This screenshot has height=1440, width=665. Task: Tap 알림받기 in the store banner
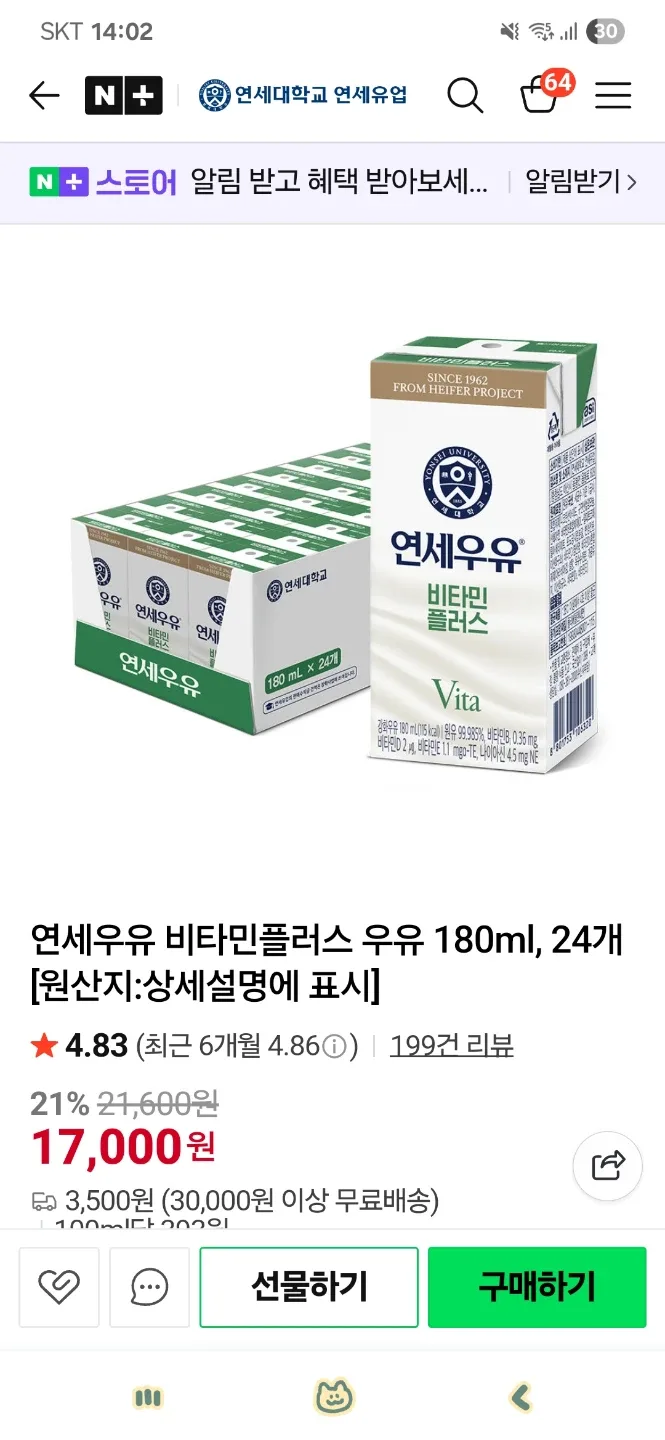[581, 182]
